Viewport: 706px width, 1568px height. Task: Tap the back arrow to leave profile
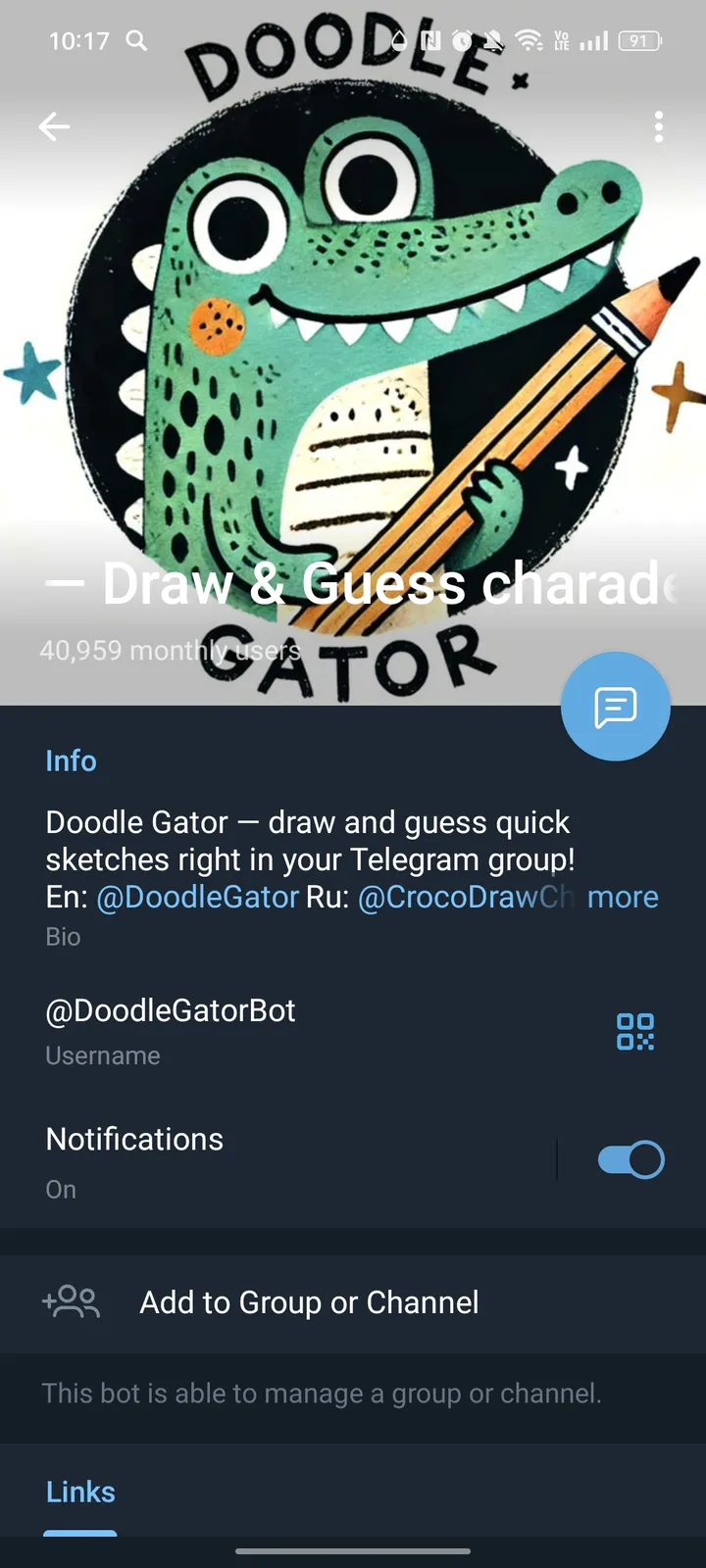tap(54, 126)
